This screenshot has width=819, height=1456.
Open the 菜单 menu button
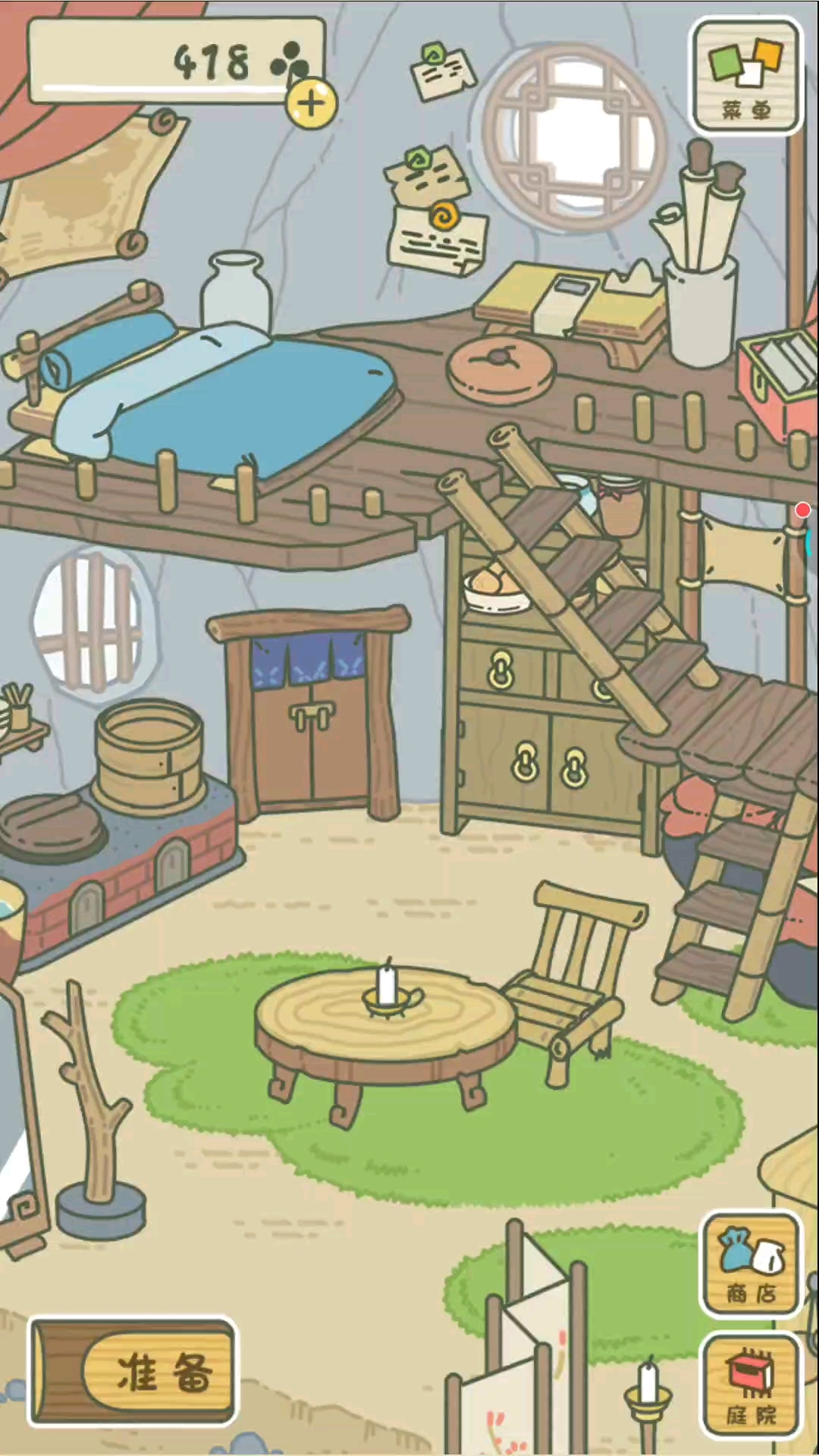click(x=746, y=76)
